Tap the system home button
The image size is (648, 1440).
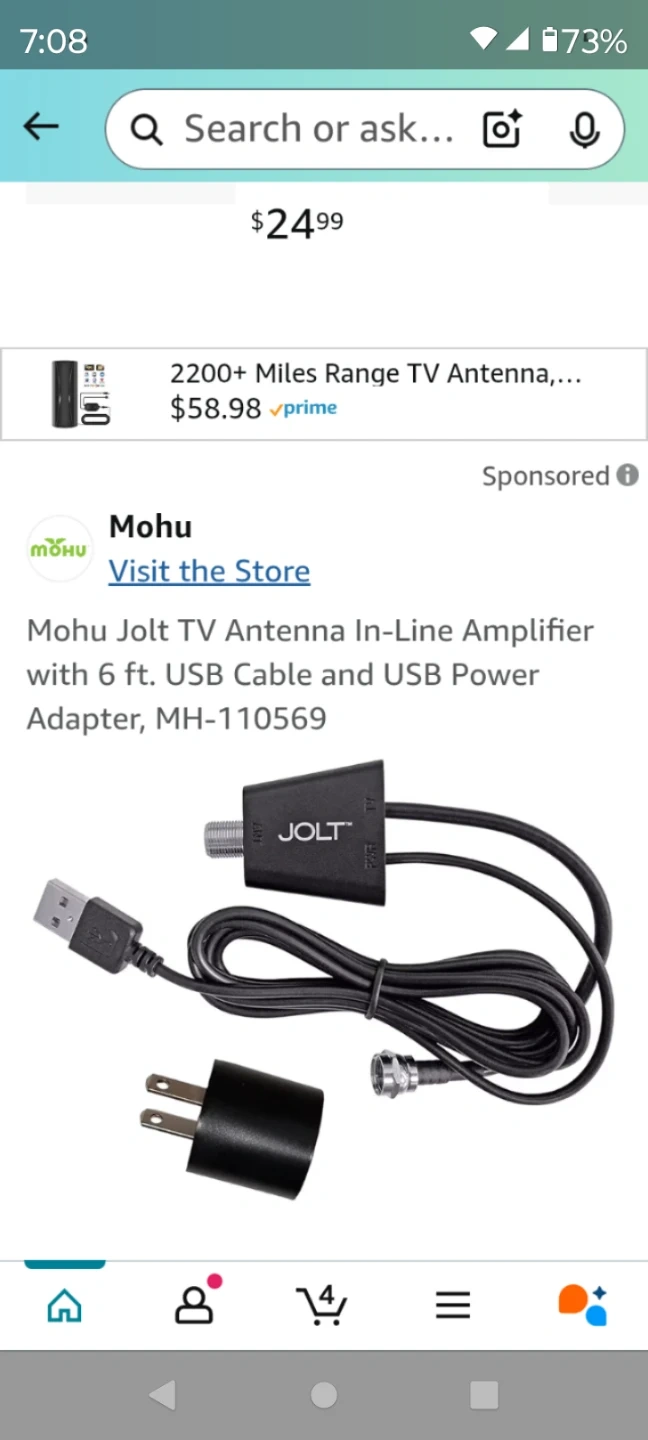click(x=324, y=1395)
